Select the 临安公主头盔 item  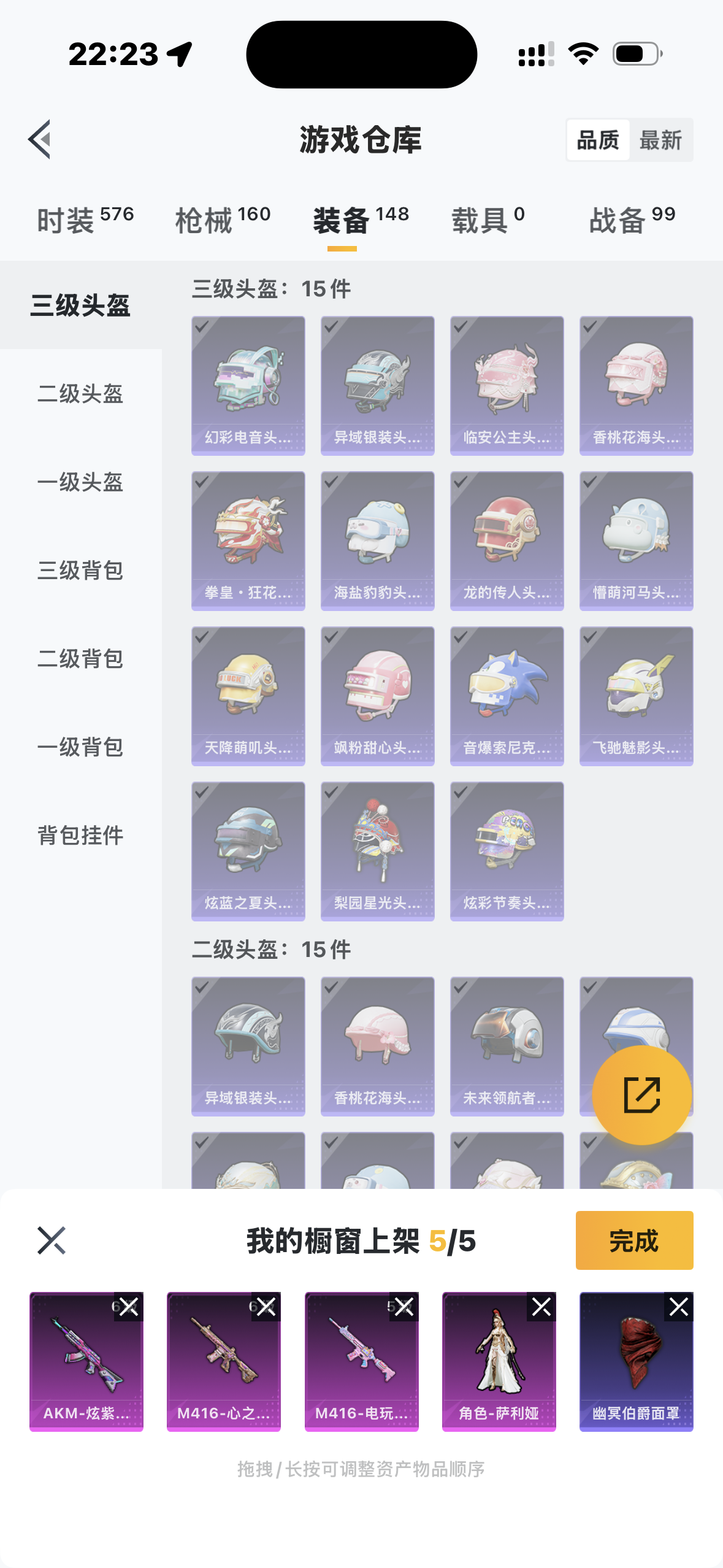click(x=507, y=385)
